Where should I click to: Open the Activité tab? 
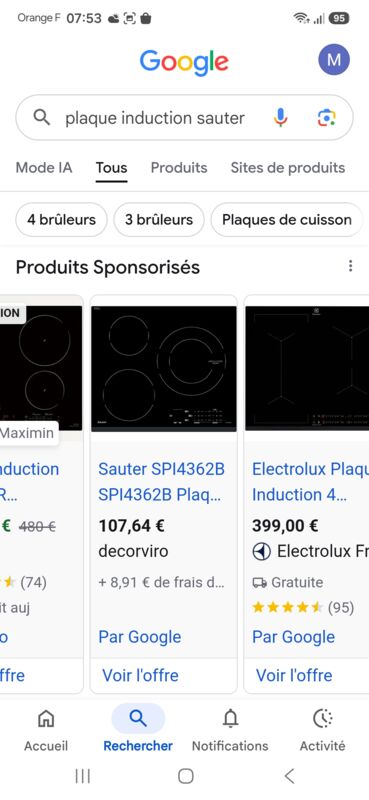pos(323,731)
